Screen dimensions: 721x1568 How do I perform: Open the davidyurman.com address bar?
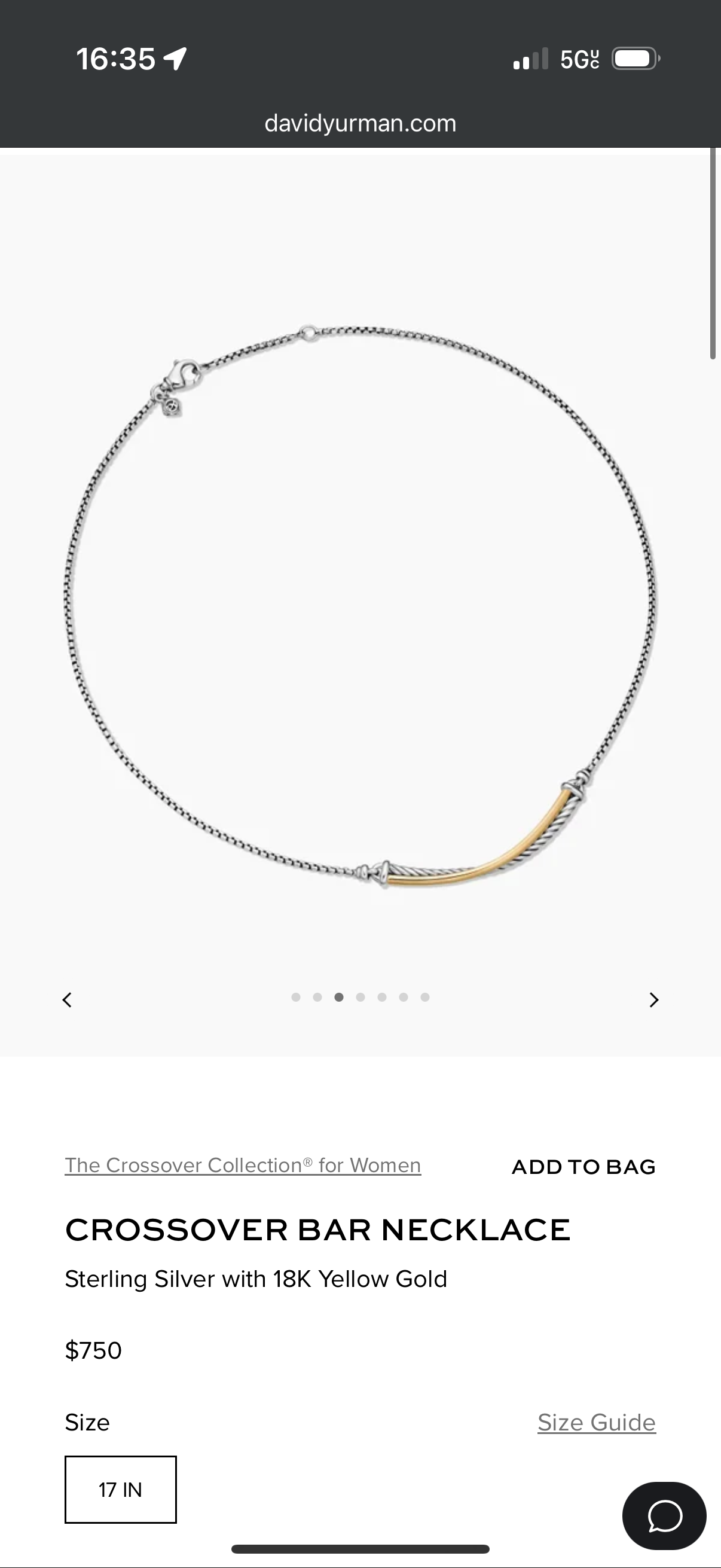tap(360, 124)
